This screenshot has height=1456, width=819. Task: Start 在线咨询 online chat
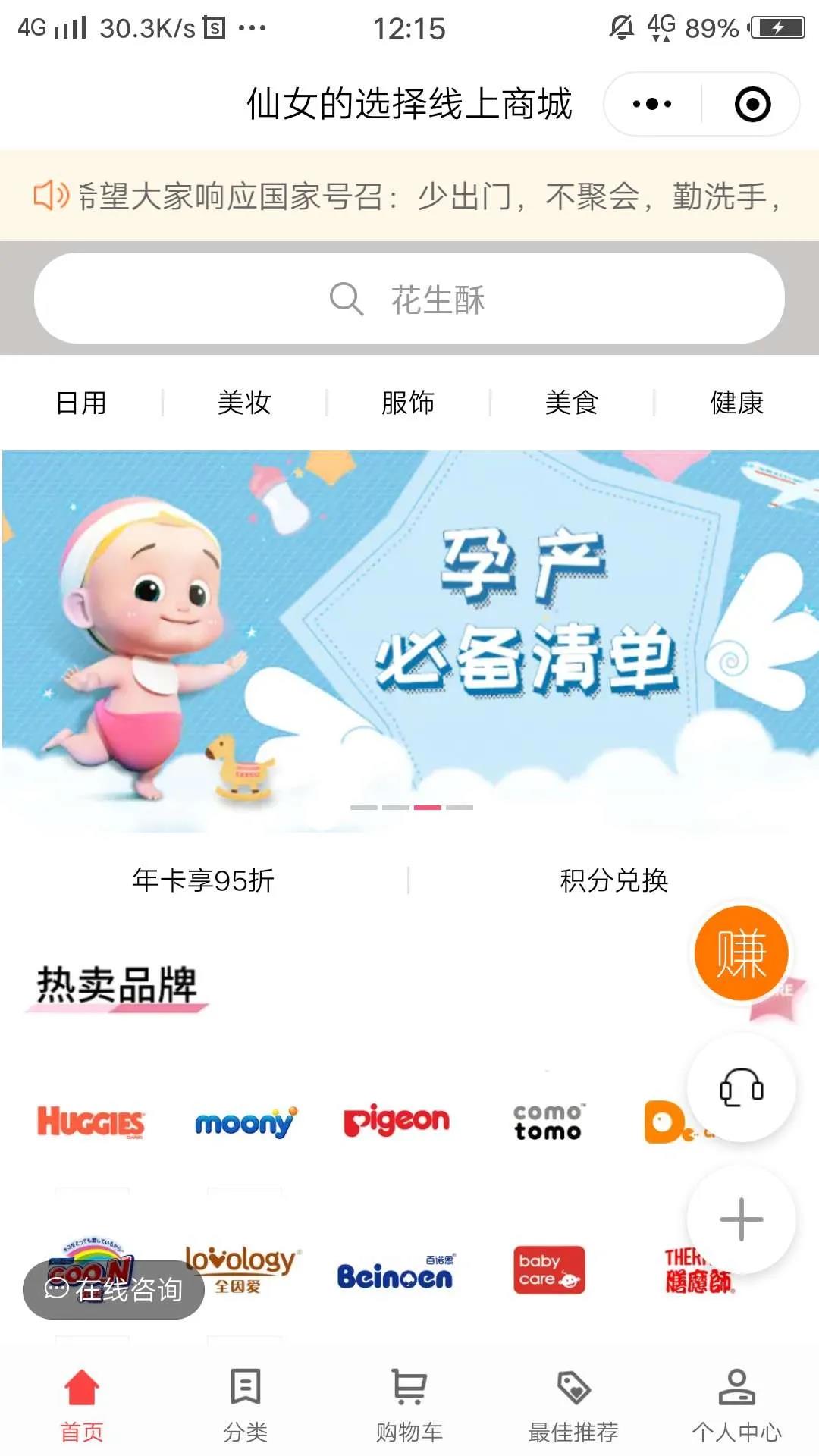click(x=114, y=1289)
